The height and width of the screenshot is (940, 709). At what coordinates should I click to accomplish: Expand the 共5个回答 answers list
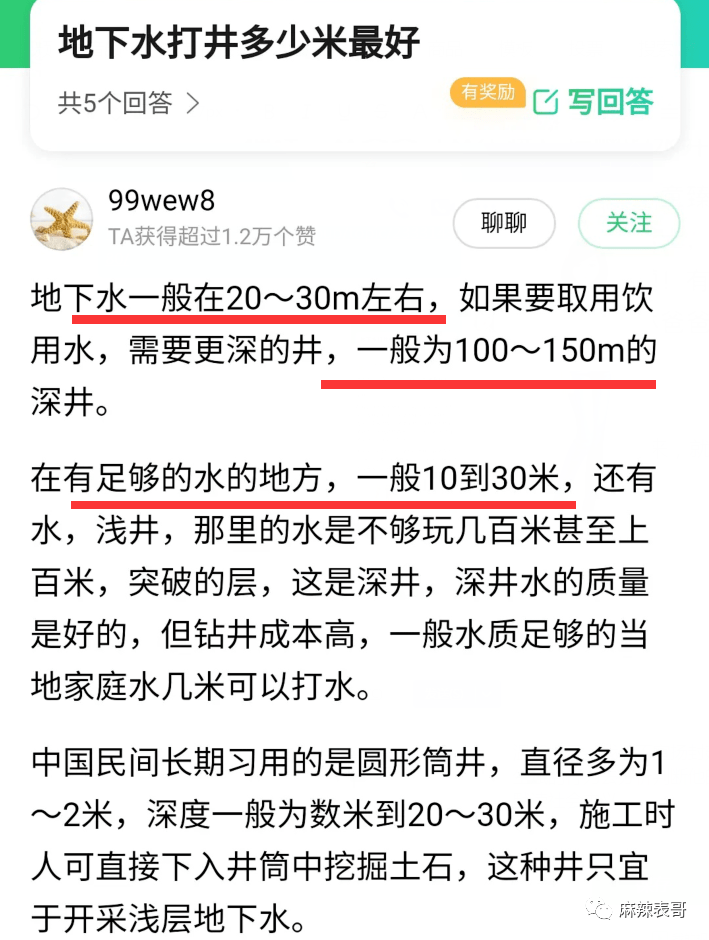click(130, 103)
